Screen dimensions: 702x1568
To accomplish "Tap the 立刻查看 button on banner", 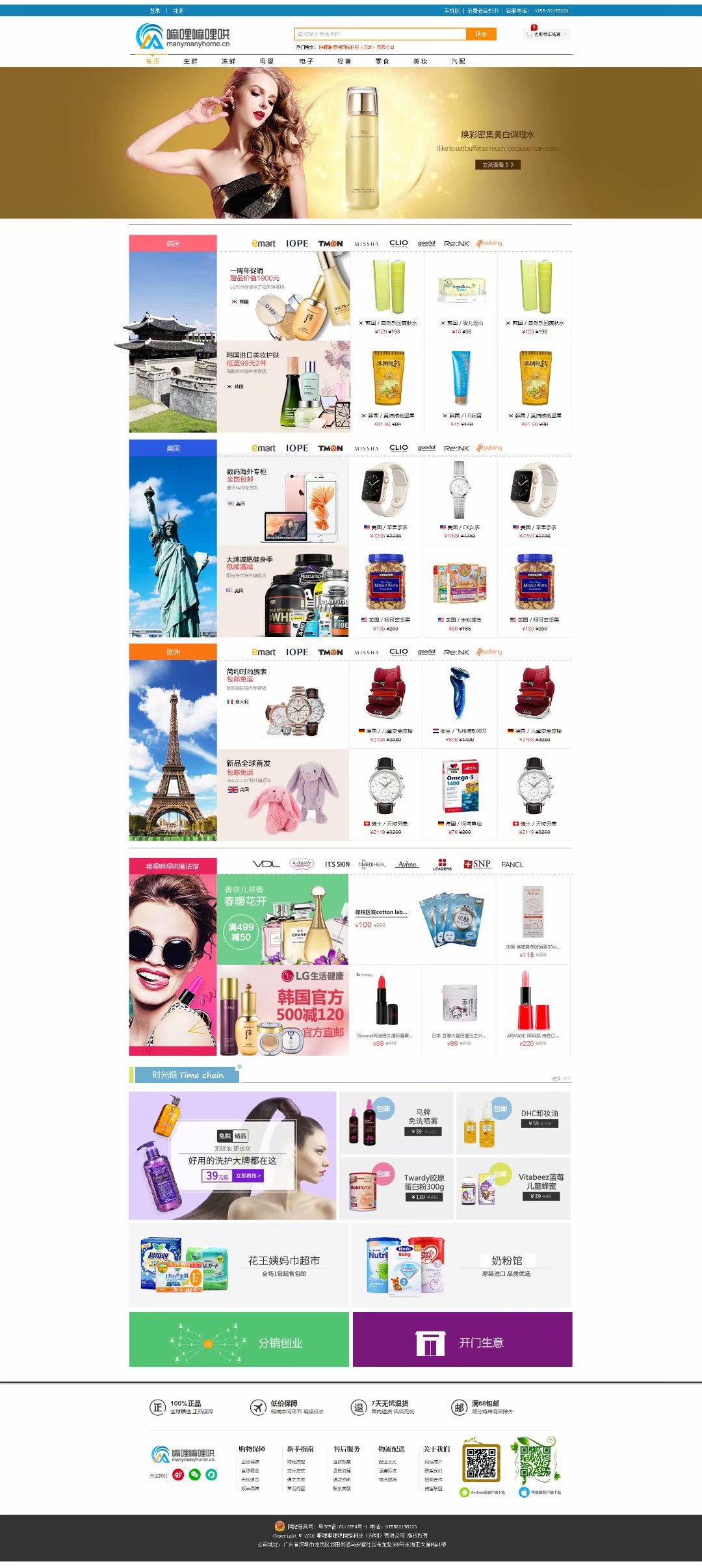I will [497, 164].
